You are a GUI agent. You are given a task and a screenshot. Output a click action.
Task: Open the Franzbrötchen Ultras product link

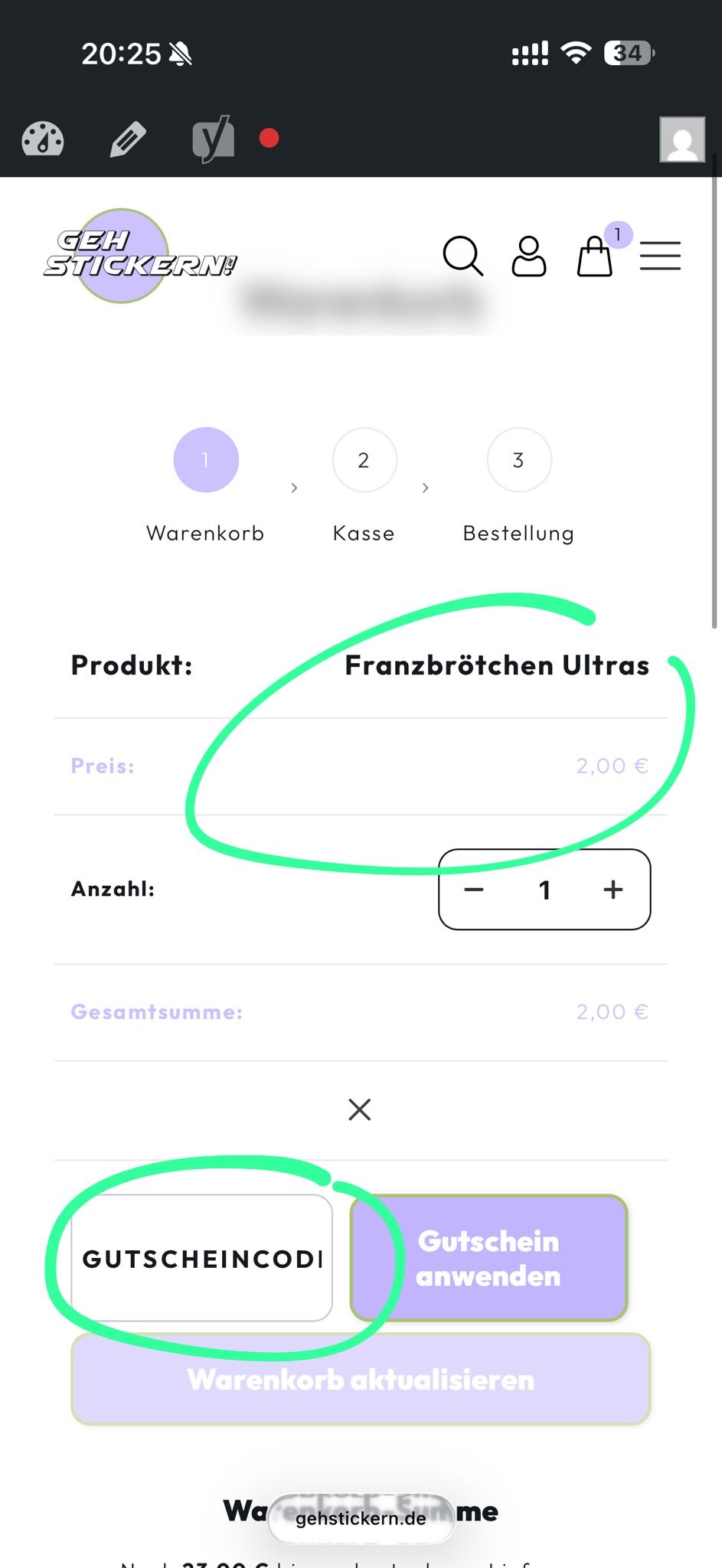click(x=497, y=665)
